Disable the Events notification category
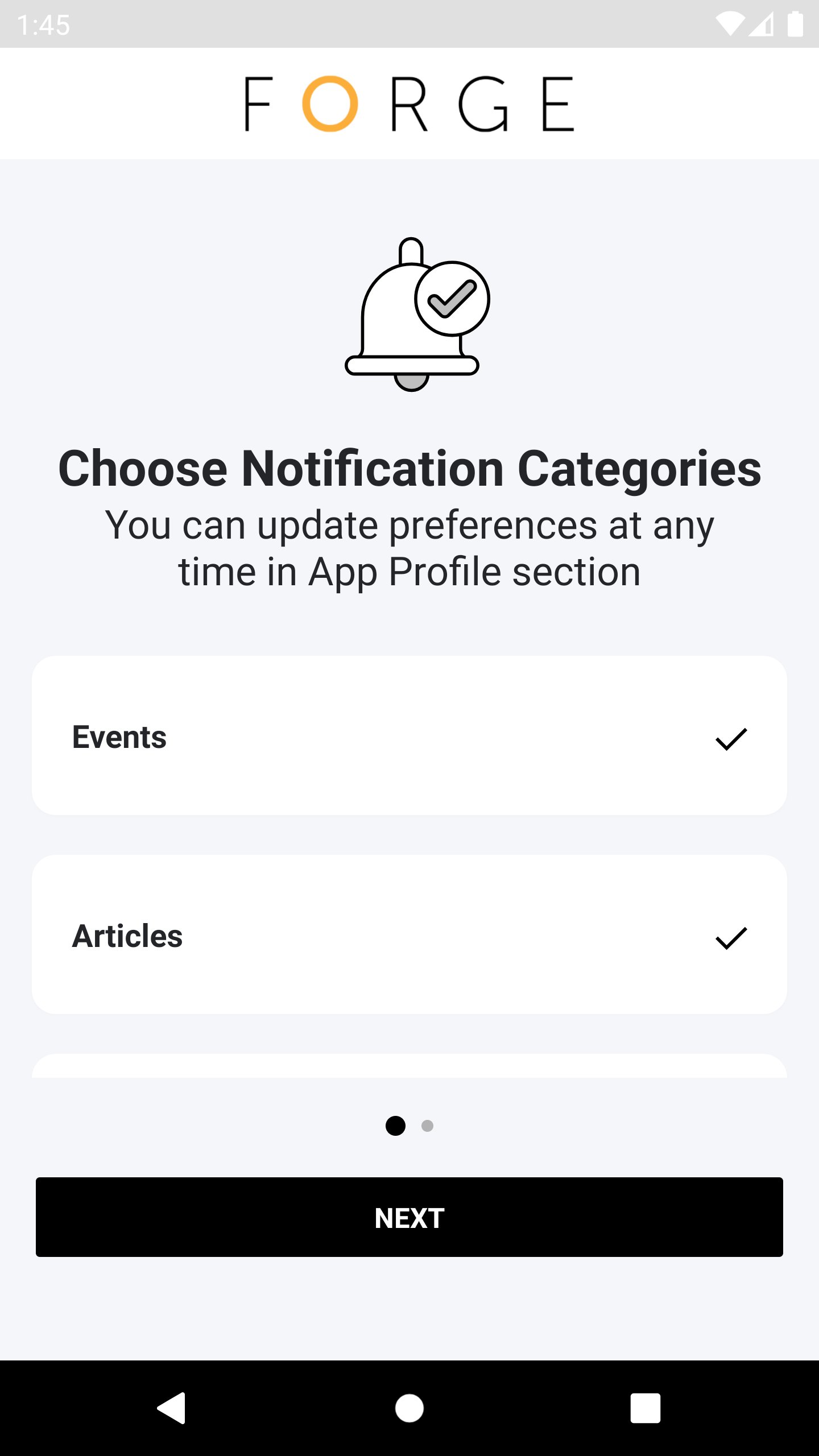819x1456 pixels. coord(731,738)
